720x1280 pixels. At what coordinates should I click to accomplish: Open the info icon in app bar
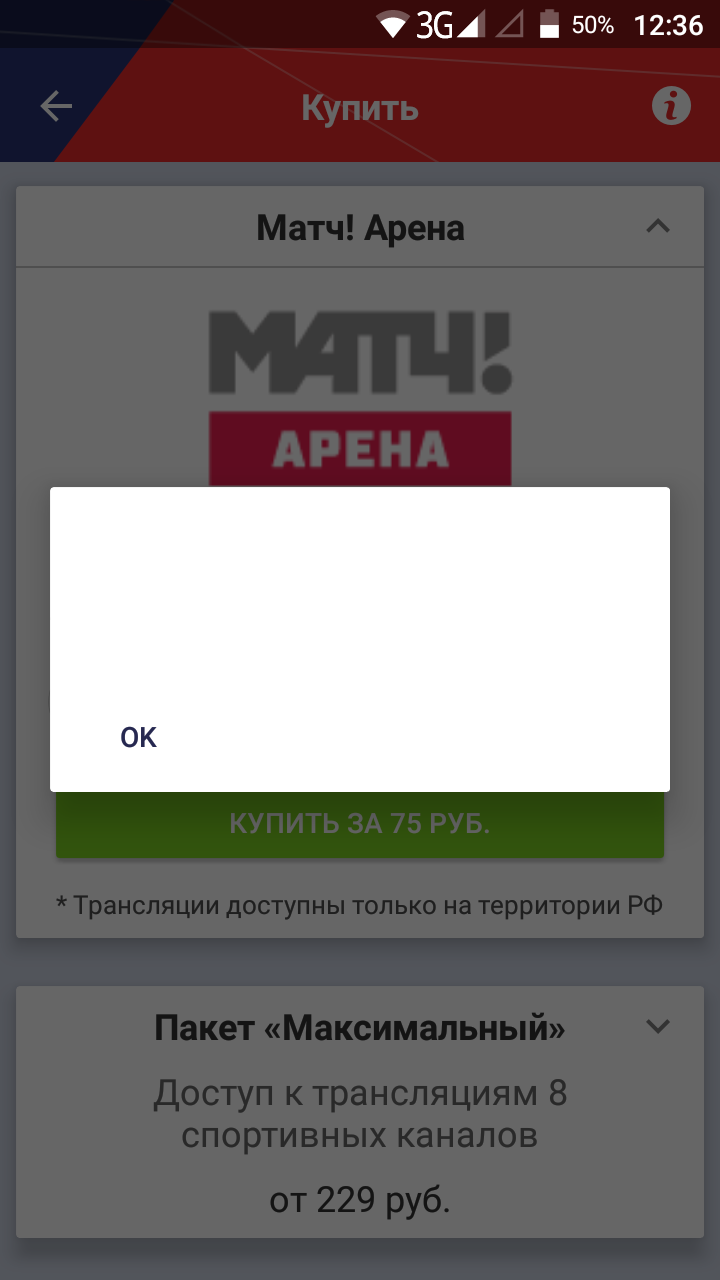coord(671,106)
